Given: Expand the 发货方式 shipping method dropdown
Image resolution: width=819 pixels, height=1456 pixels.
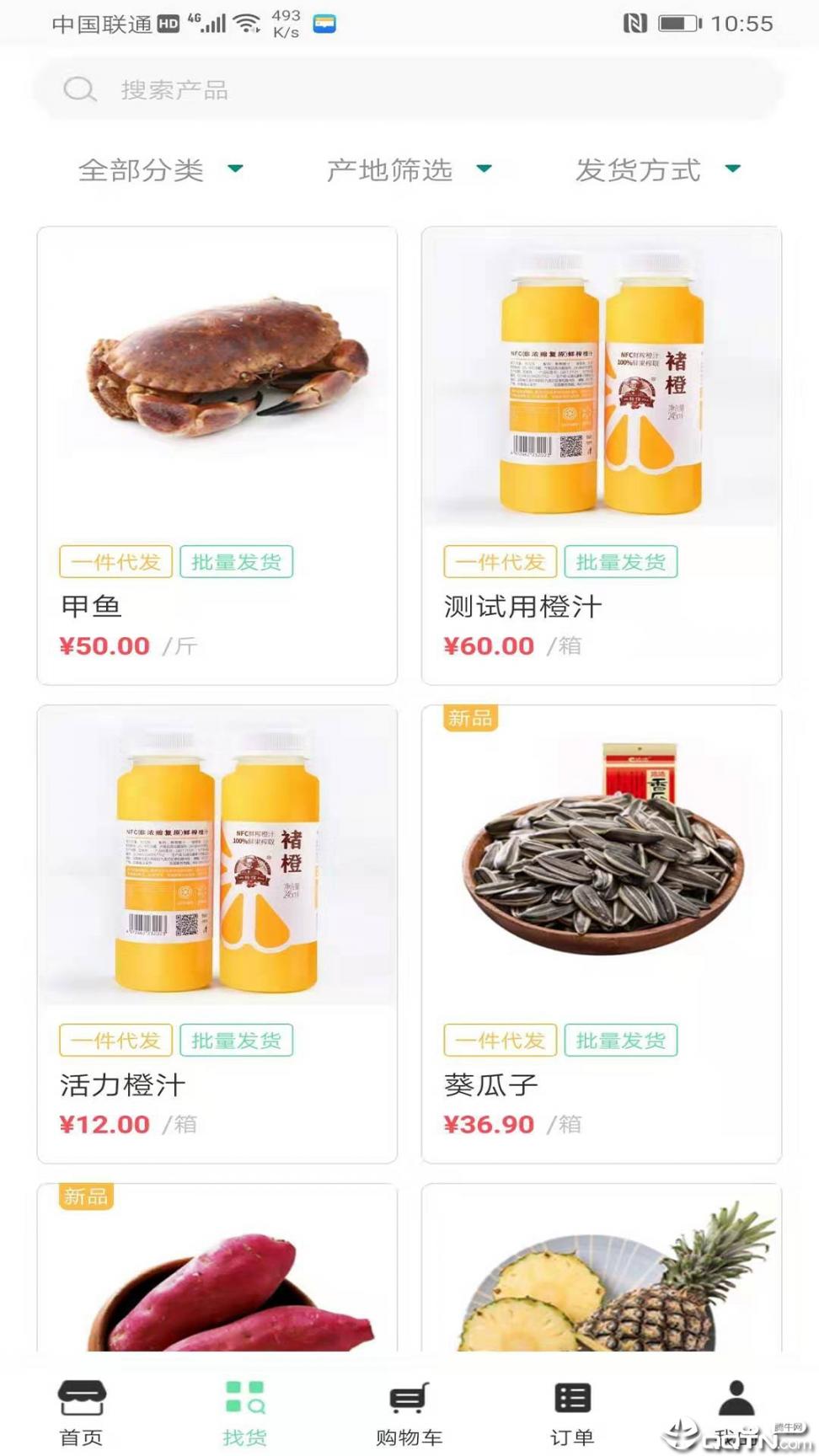Looking at the screenshot, I should tap(657, 170).
